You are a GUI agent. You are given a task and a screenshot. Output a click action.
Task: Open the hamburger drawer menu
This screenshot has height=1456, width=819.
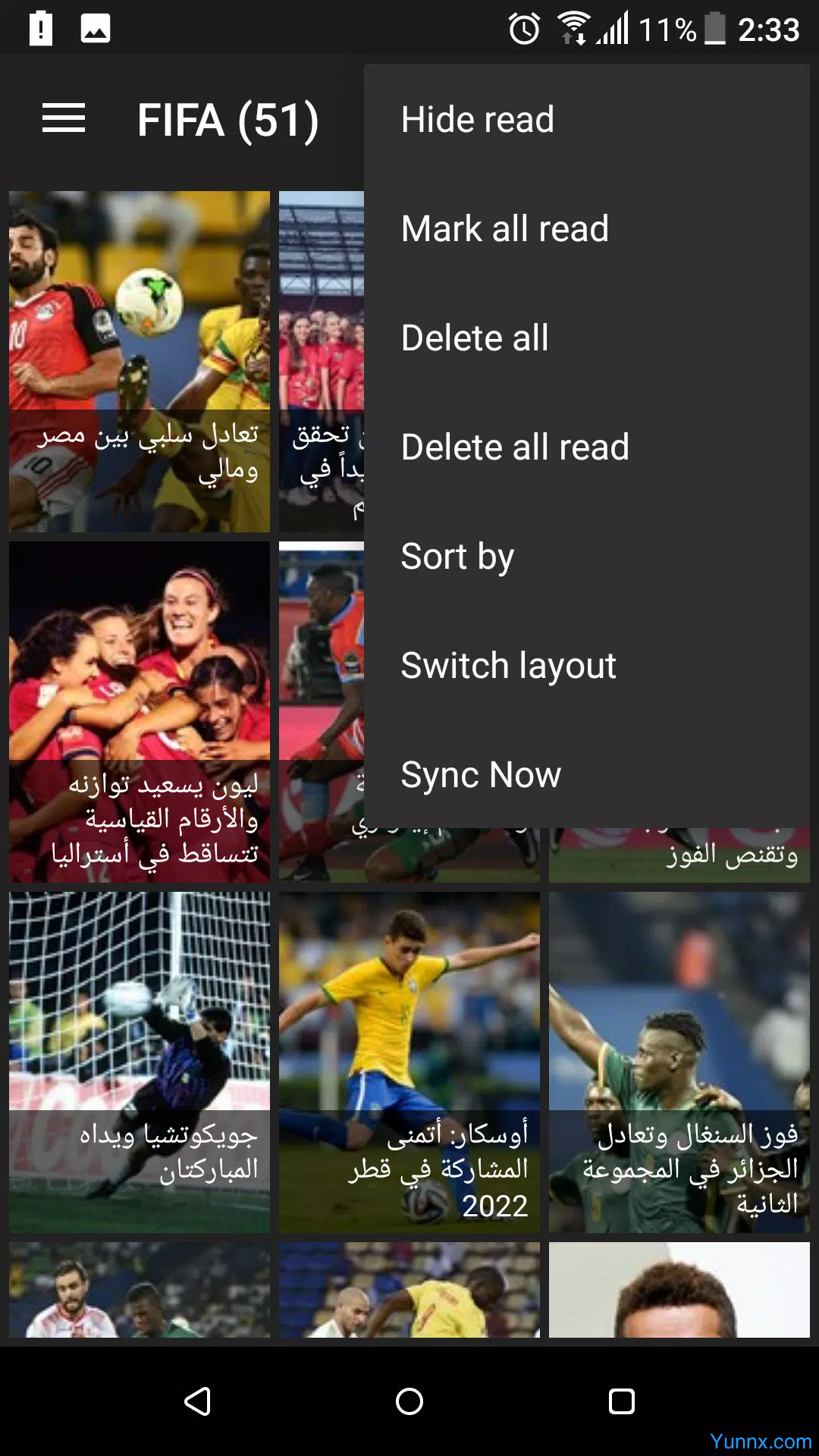[x=64, y=119]
